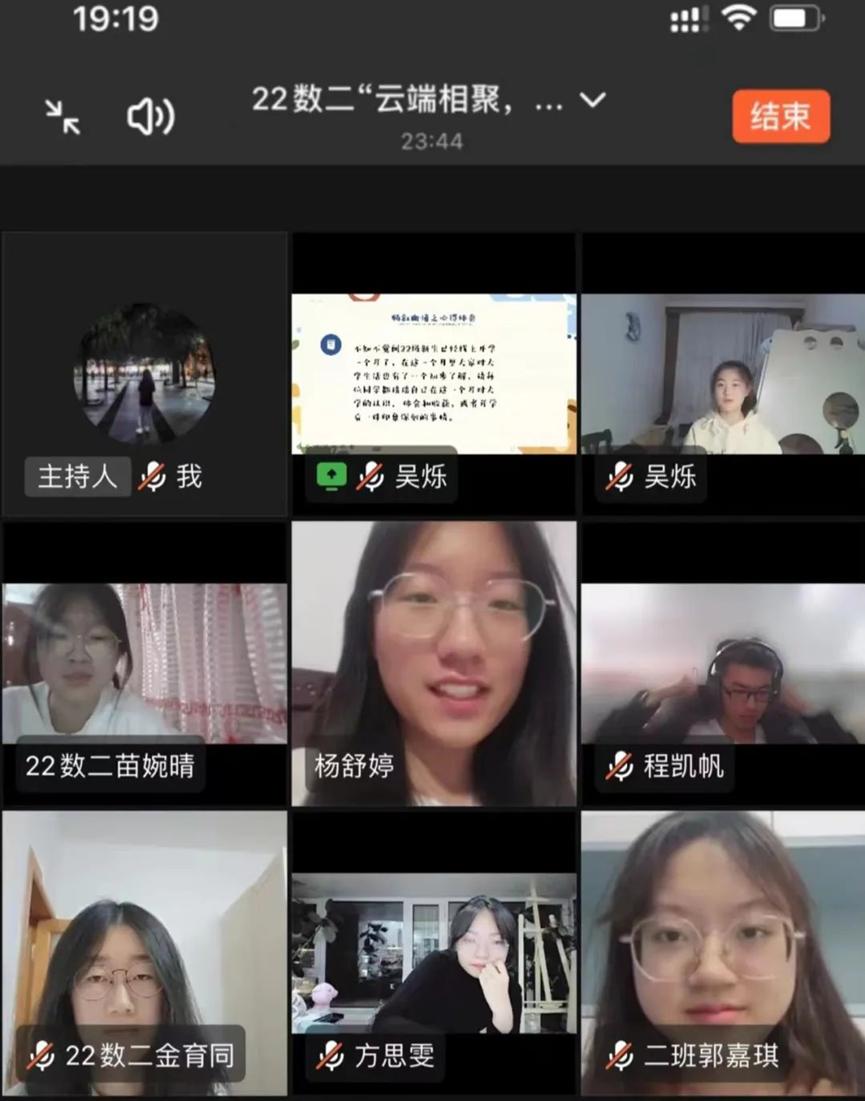Viewport: 865px width, 1101px height.
Task: Select 22数二苗婉晴's video tile
Action: pyautogui.click(x=144, y=663)
